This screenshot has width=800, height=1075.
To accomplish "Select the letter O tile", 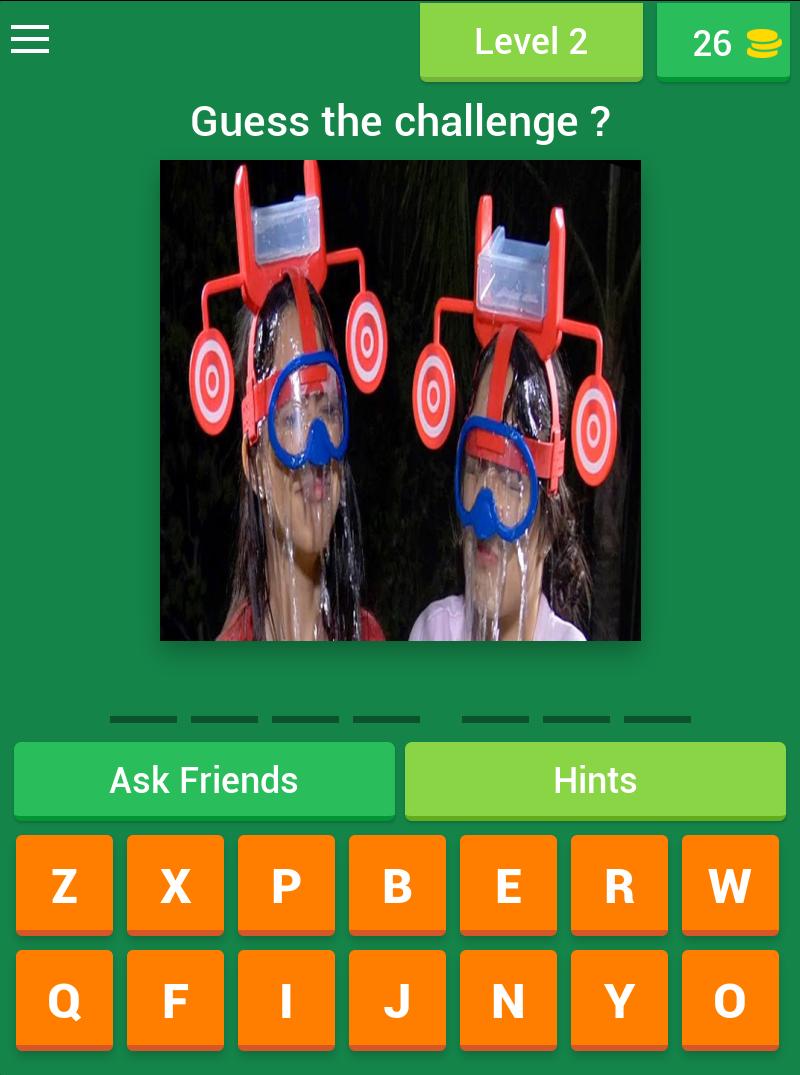I will 730,1000.
